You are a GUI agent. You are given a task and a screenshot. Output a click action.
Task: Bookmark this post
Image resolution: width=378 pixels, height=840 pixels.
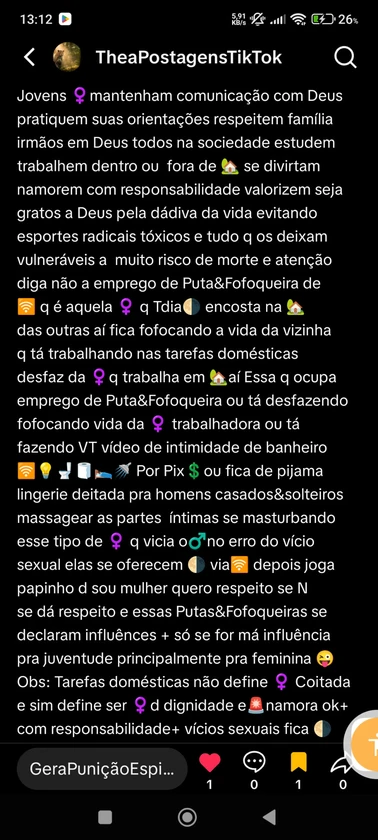299,762
